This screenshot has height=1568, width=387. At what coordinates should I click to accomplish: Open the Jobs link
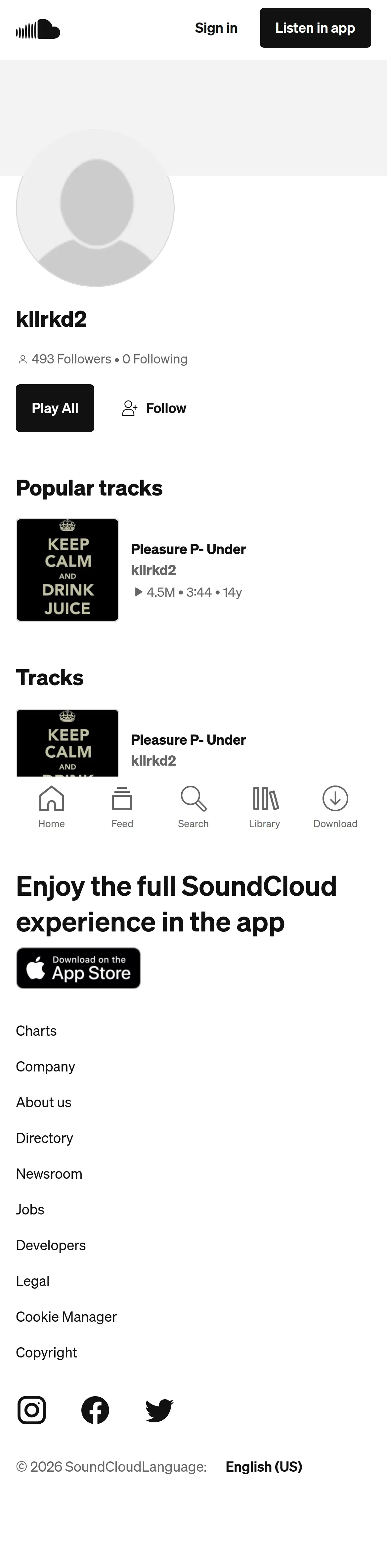click(x=30, y=1210)
